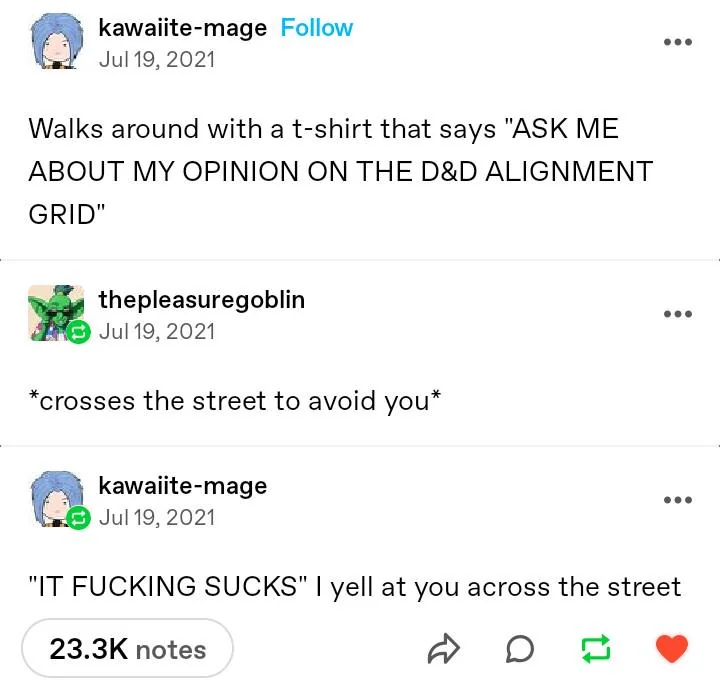View the 23.3K notes
The width and height of the screenshot is (720, 690).
pos(127,649)
